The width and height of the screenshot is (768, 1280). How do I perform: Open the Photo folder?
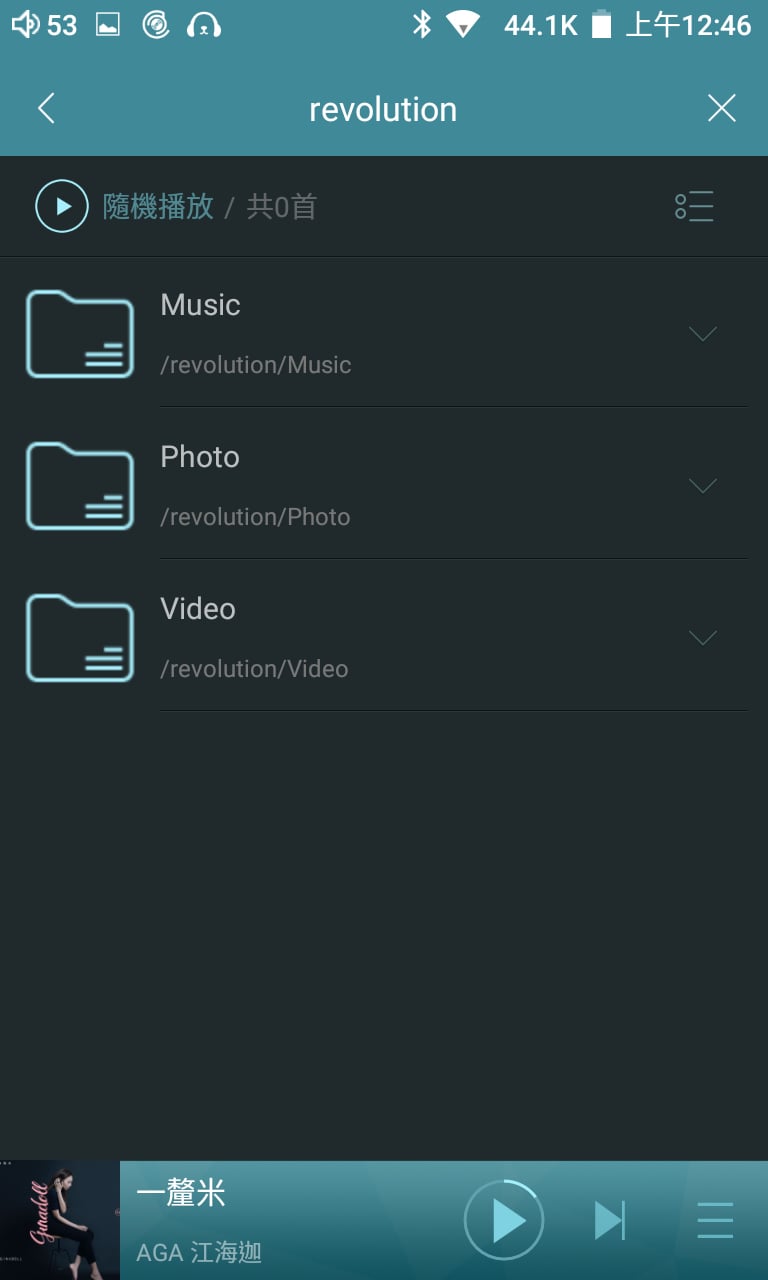click(x=384, y=485)
